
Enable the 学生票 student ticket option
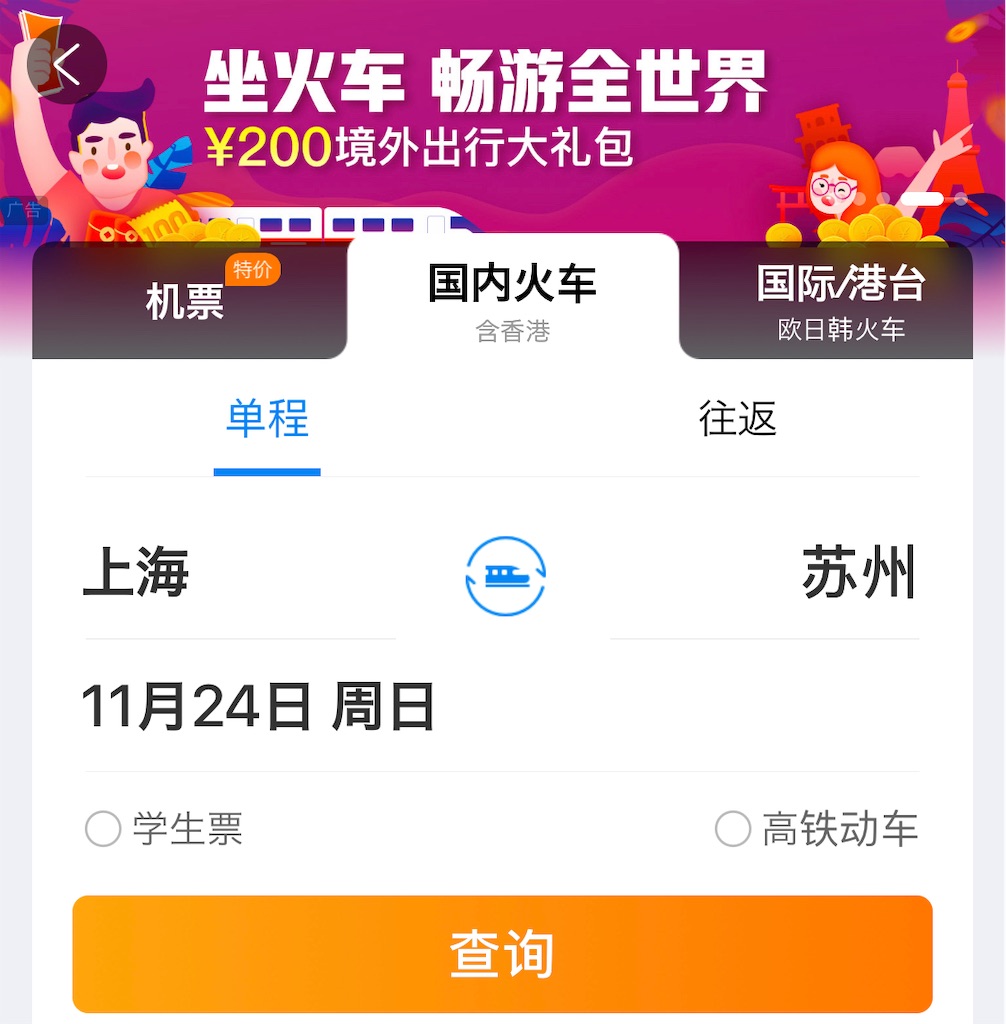pos(103,829)
